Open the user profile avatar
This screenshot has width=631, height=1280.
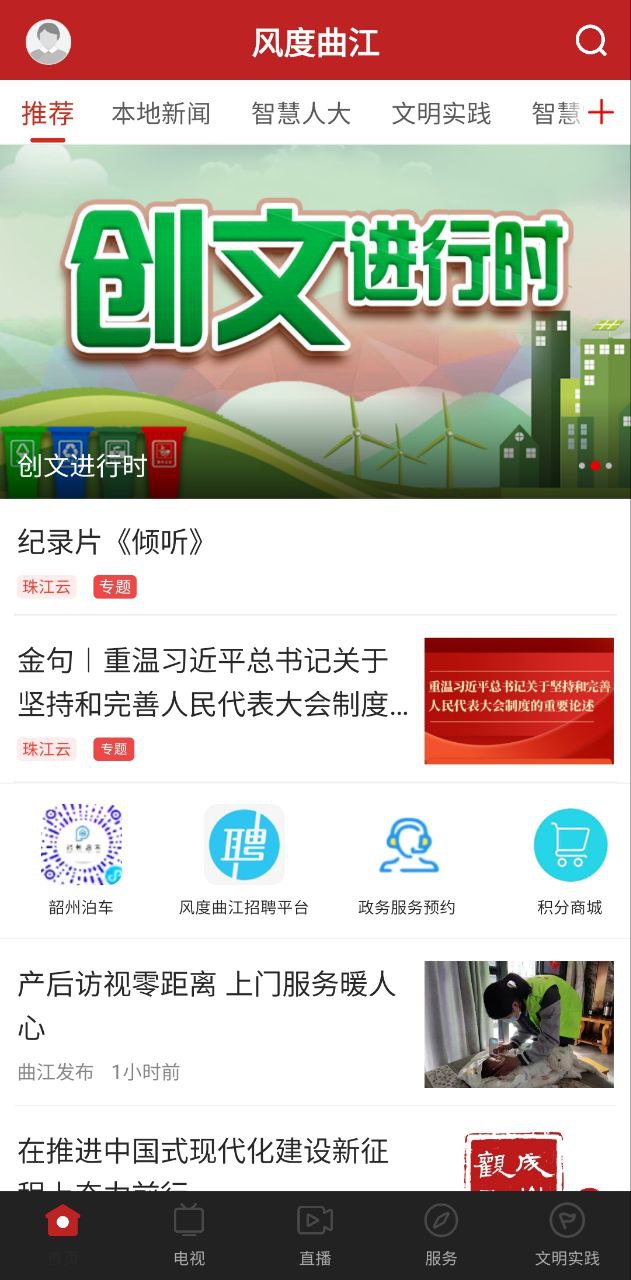(x=48, y=42)
